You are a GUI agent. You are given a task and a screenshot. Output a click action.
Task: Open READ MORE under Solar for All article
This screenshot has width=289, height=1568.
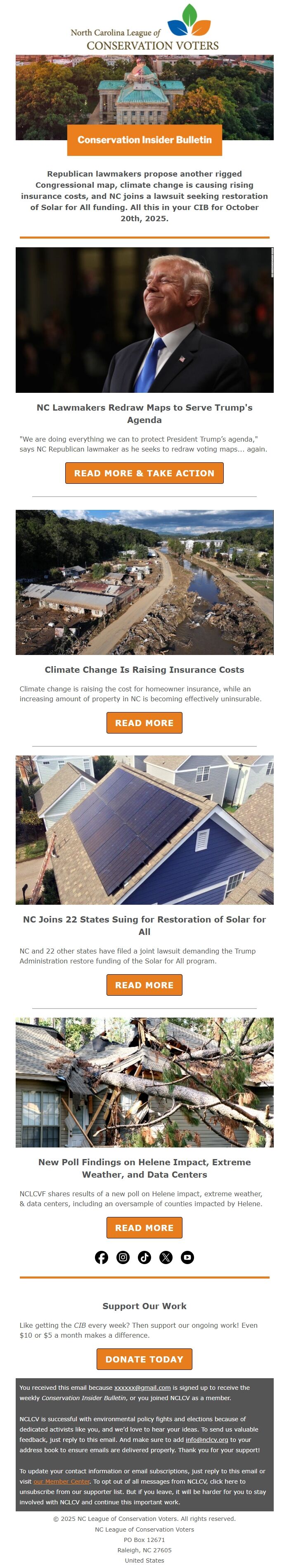144,984
